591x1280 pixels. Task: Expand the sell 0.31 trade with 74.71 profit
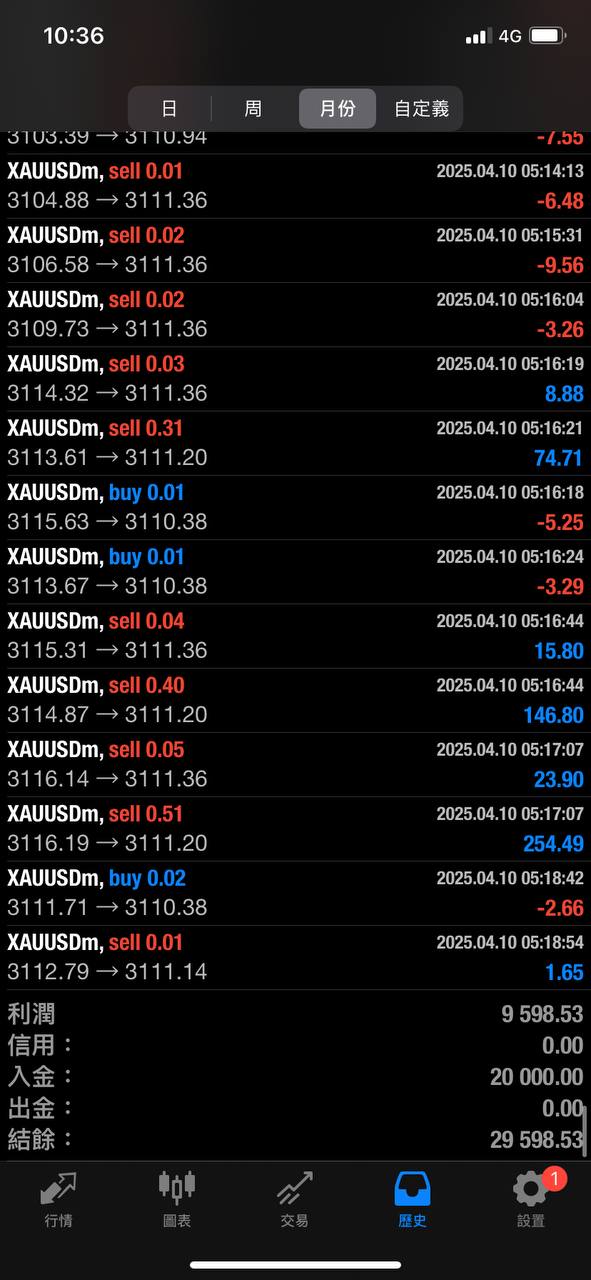click(x=295, y=444)
